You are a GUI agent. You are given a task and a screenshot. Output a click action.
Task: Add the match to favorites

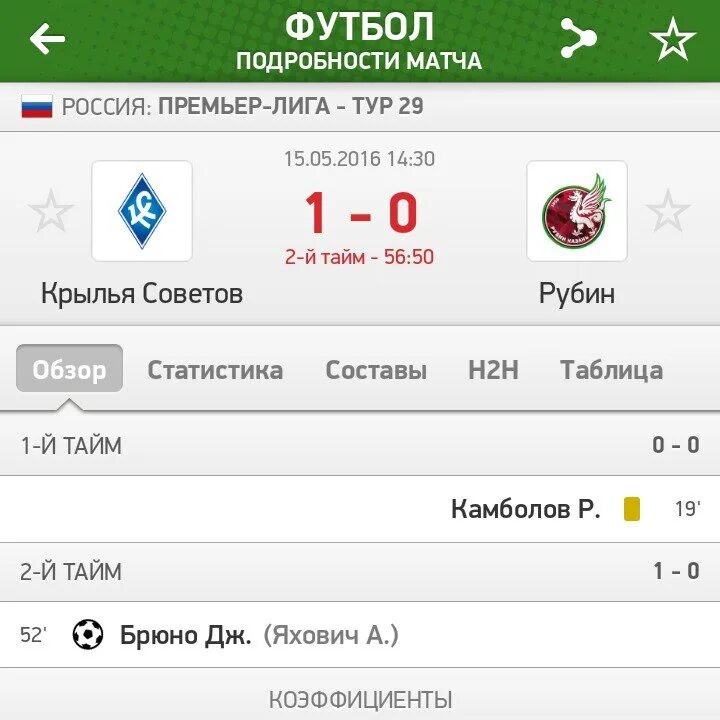[673, 39]
